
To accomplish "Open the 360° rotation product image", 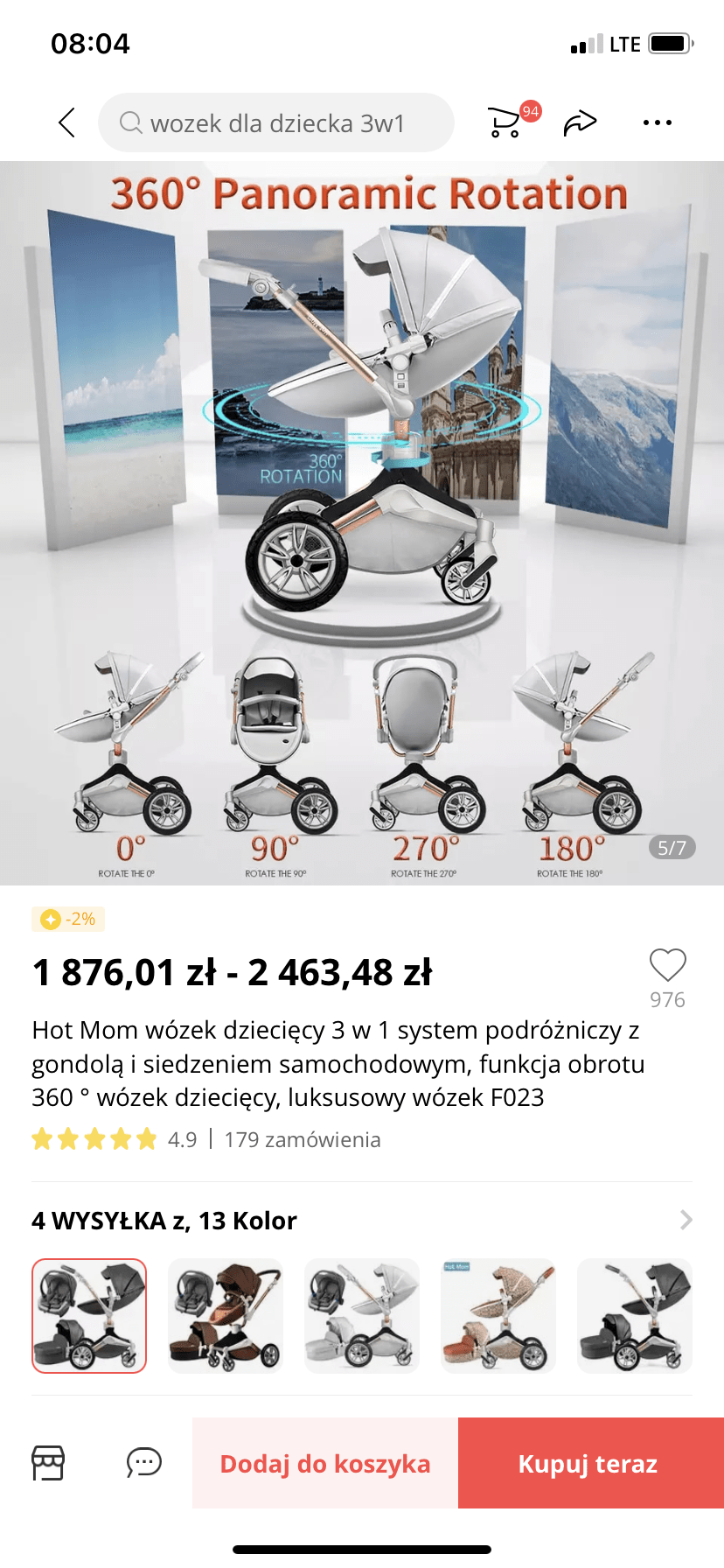I will point(362,523).
